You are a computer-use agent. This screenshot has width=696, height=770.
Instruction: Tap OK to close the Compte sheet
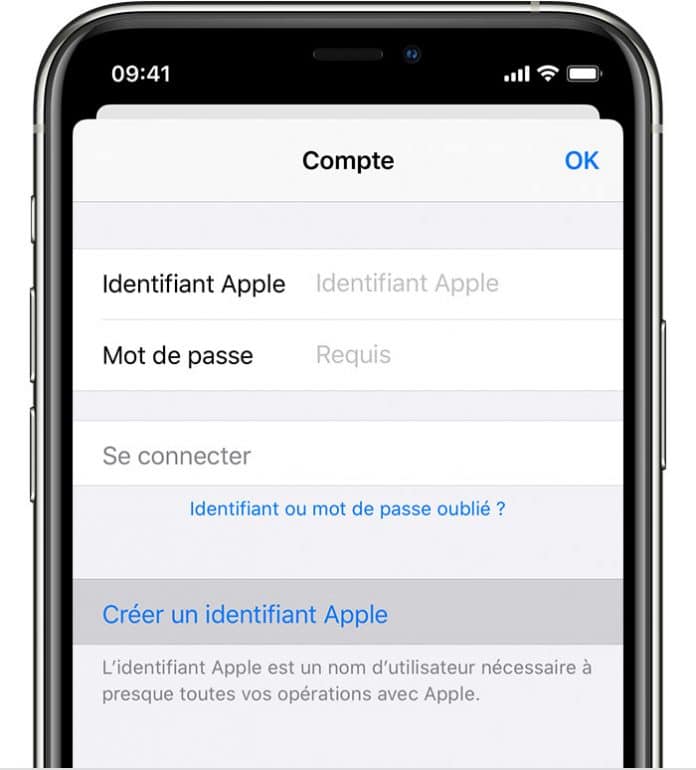point(581,160)
